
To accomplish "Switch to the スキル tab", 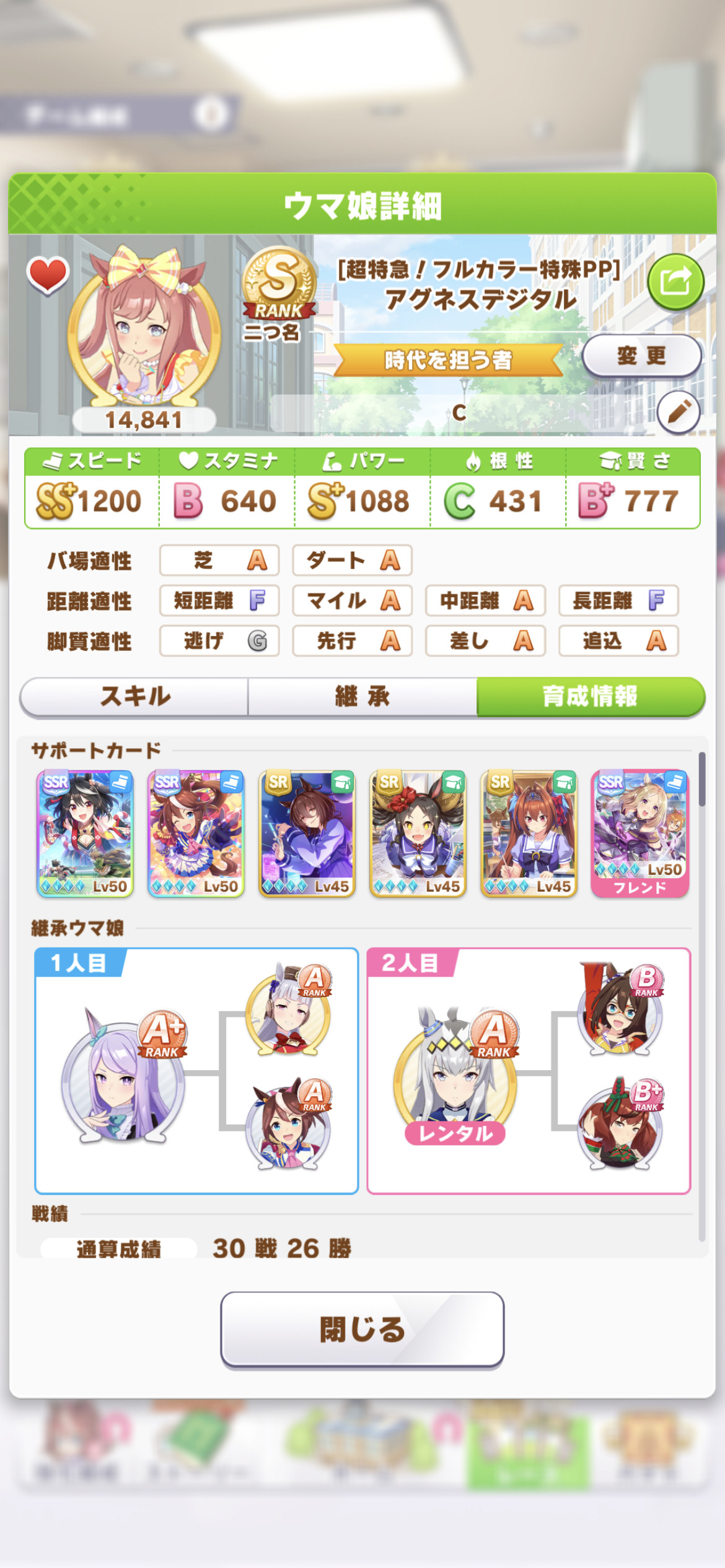I will (134, 697).
